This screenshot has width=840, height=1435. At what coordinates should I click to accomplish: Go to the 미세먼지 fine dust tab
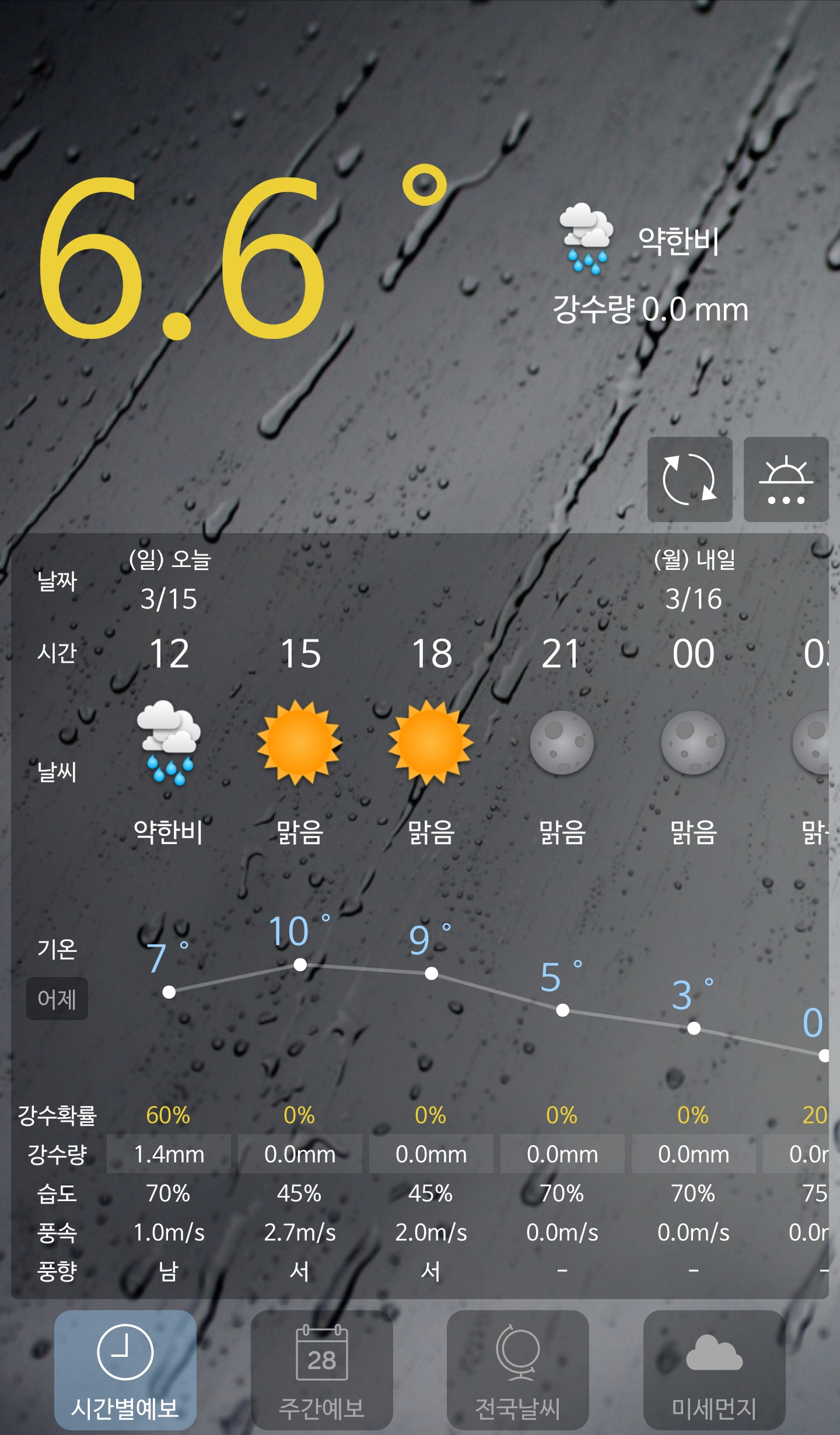coord(714,1370)
